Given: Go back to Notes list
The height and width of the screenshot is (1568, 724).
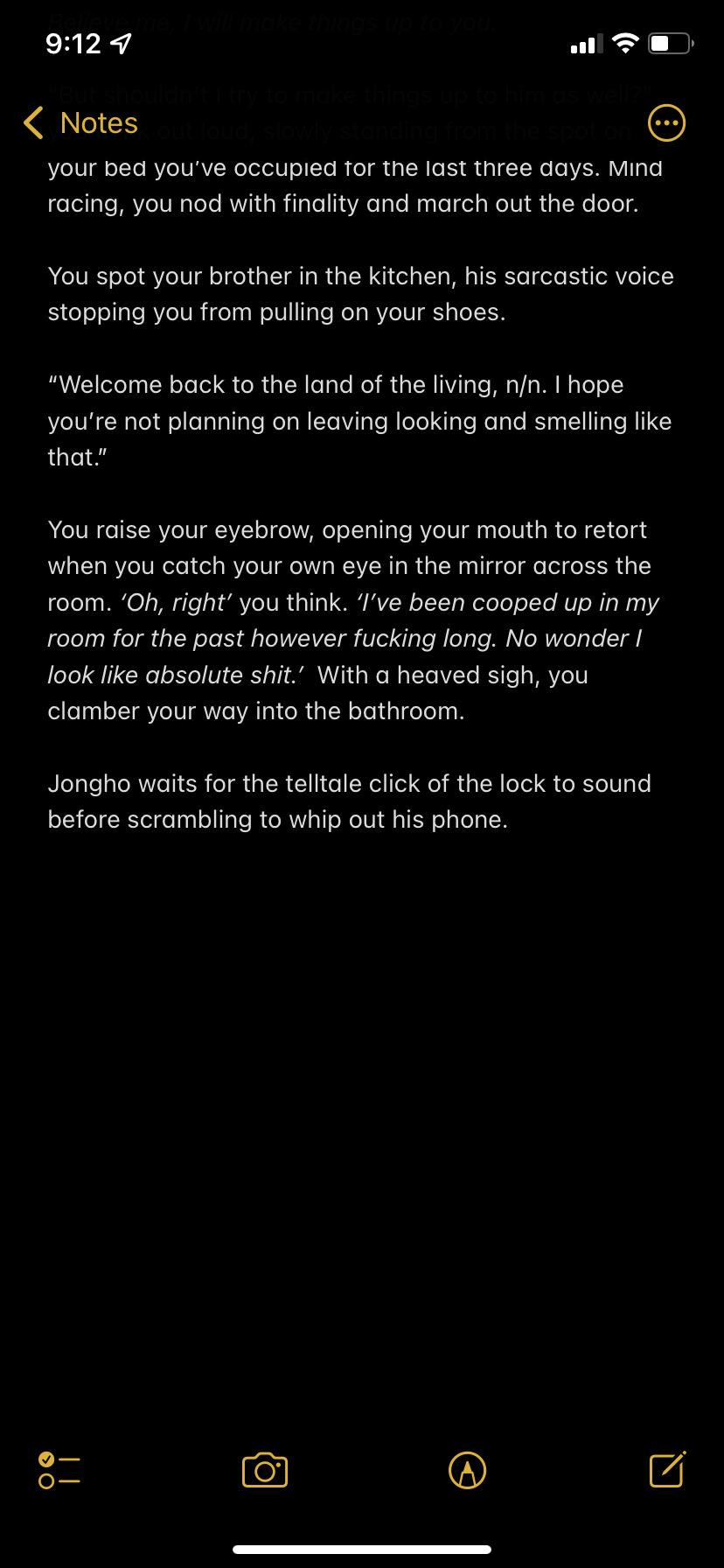Looking at the screenshot, I should (x=80, y=123).
